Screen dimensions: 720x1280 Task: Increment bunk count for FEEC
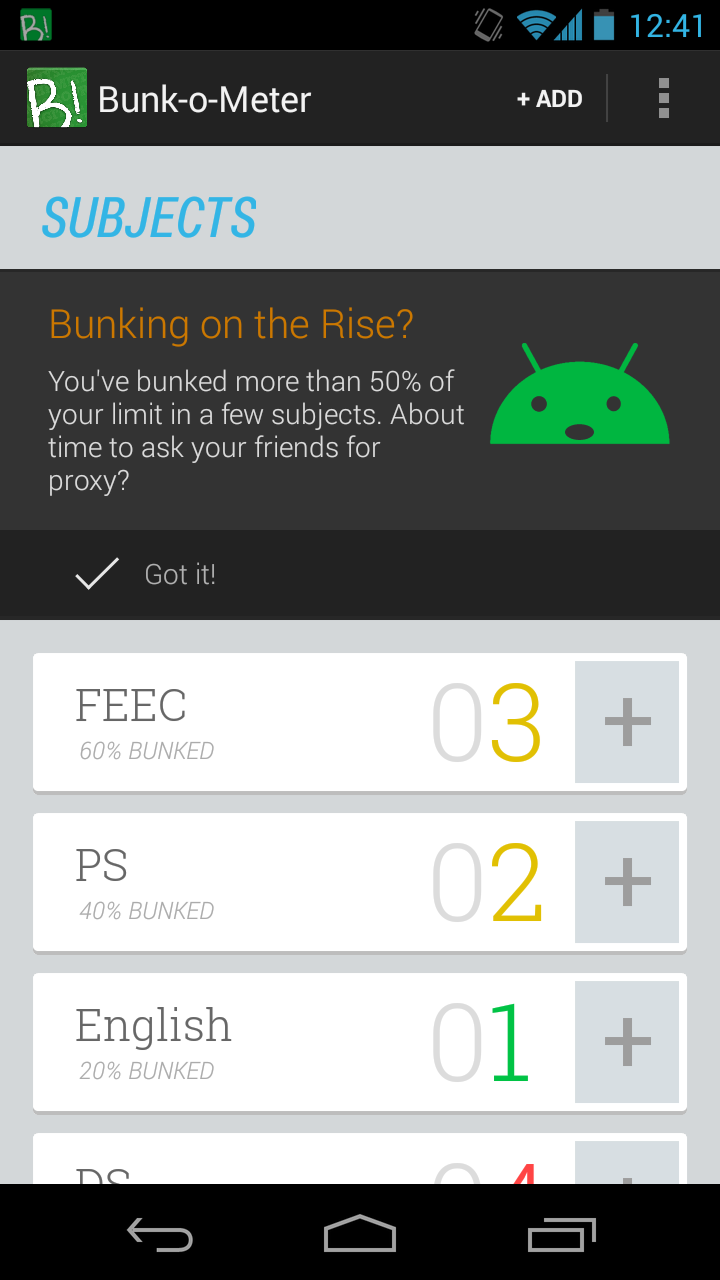click(x=627, y=721)
